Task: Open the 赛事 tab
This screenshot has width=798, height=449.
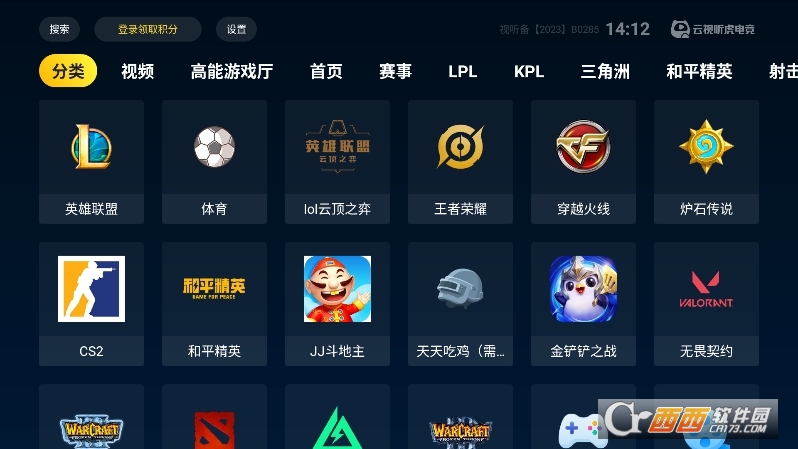Action: [395, 72]
